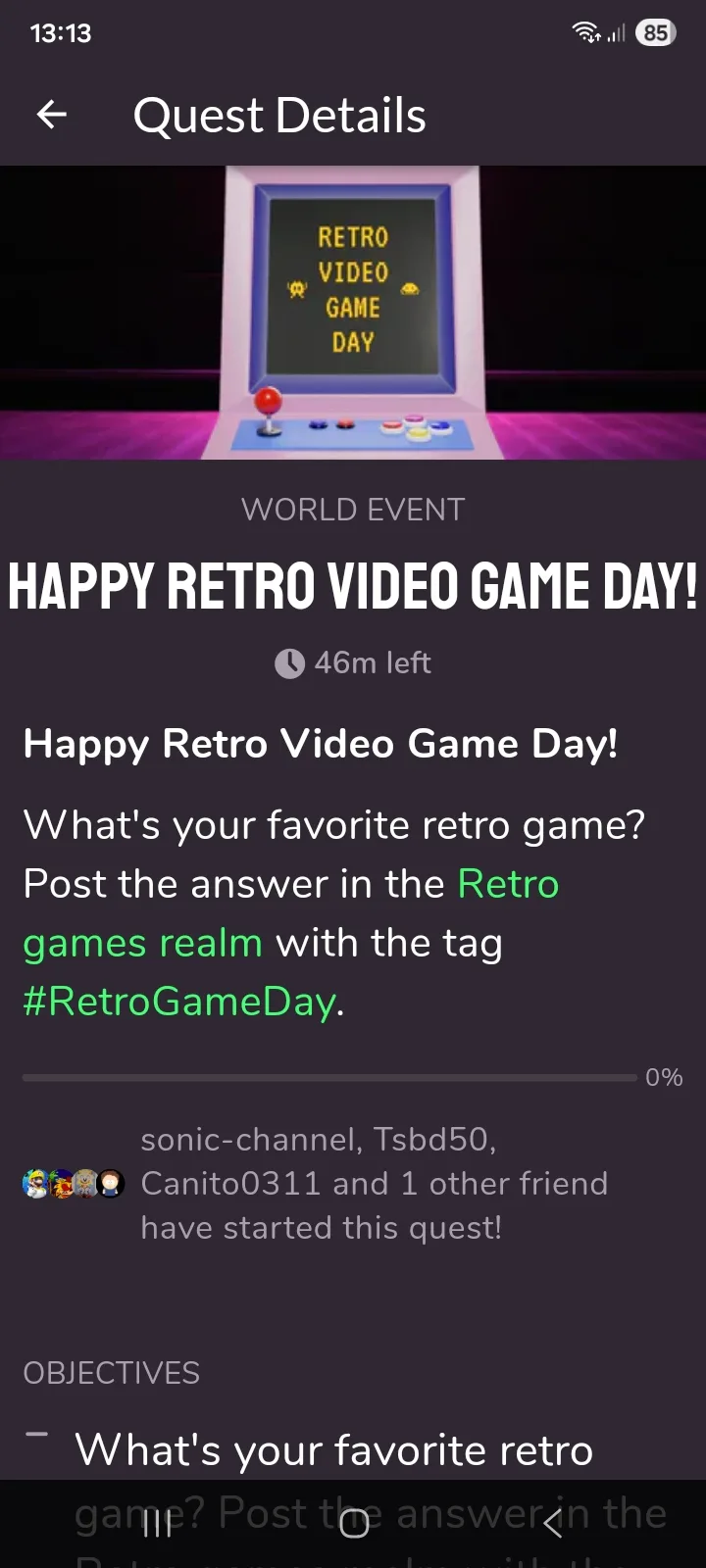Tap the system home button

[x=353, y=1522]
